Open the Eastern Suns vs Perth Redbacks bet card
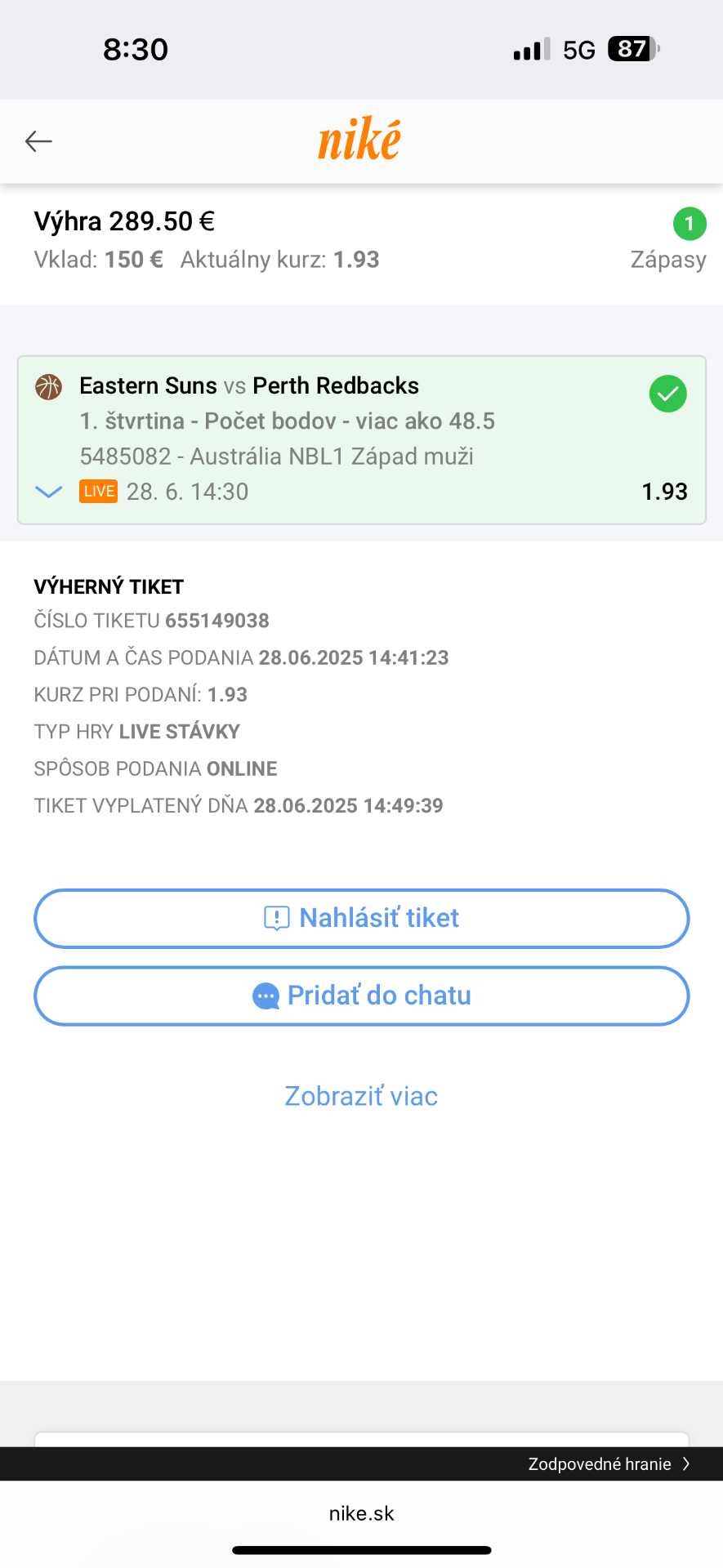The height and width of the screenshot is (1568, 723). (x=361, y=439)
